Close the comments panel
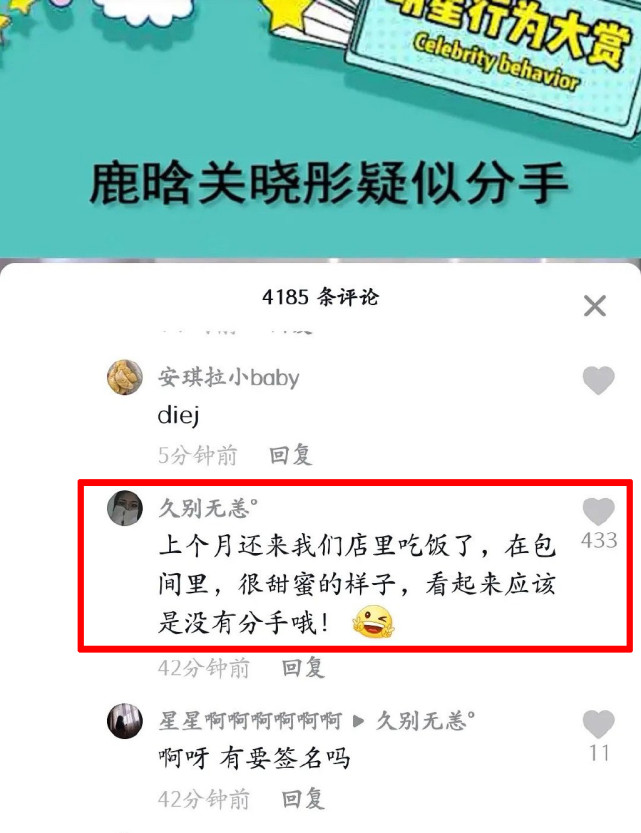The image size is (641, 833). [x=595, y=306]
